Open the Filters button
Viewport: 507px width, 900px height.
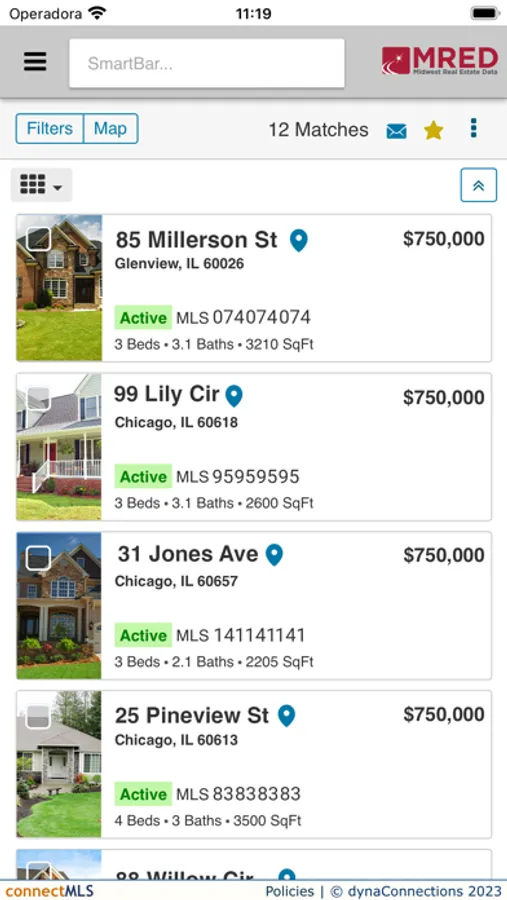click(x=50, y=129)
